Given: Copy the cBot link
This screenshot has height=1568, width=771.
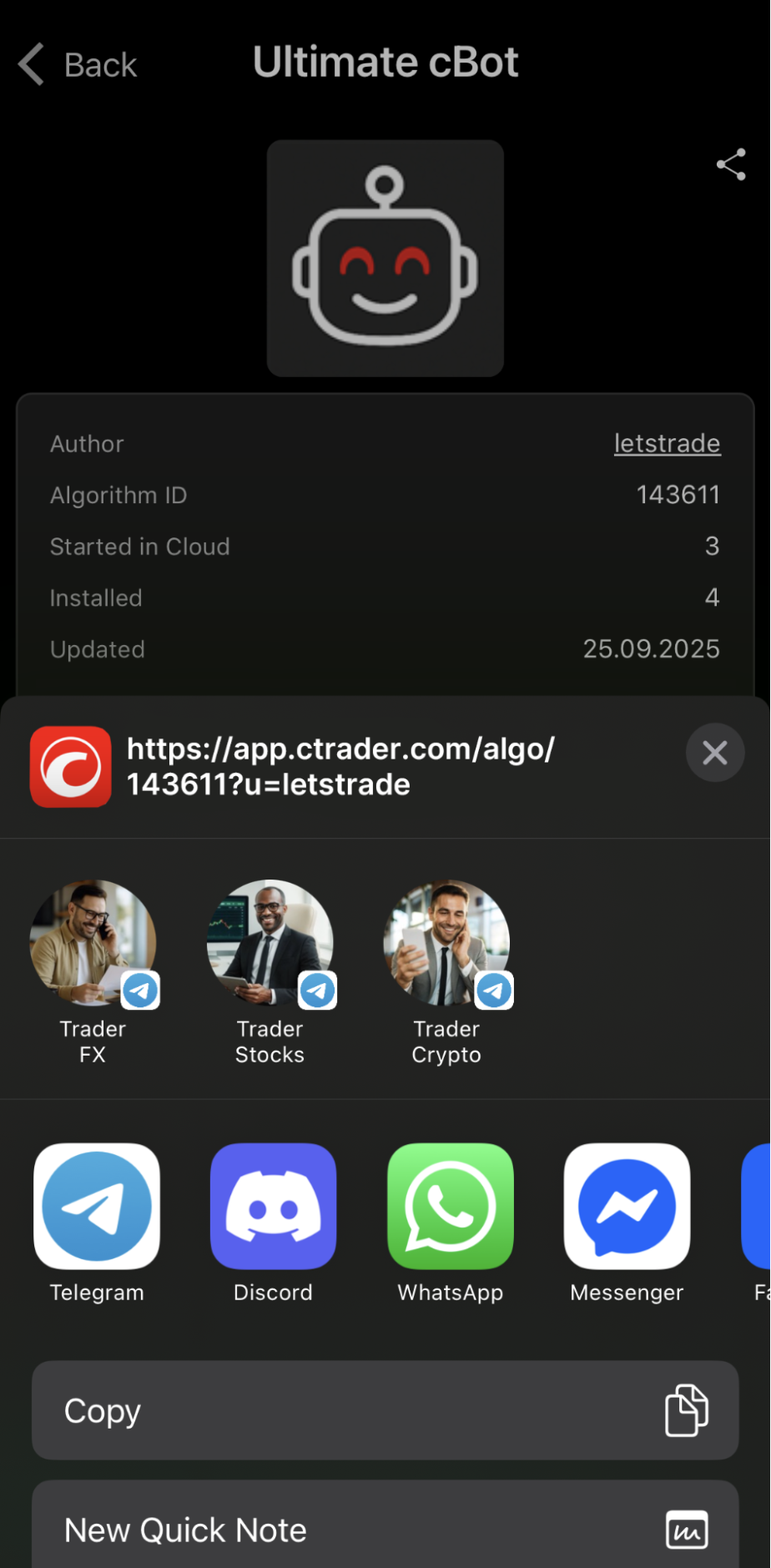Looking at the screenshot, I should pos(385,1410).
